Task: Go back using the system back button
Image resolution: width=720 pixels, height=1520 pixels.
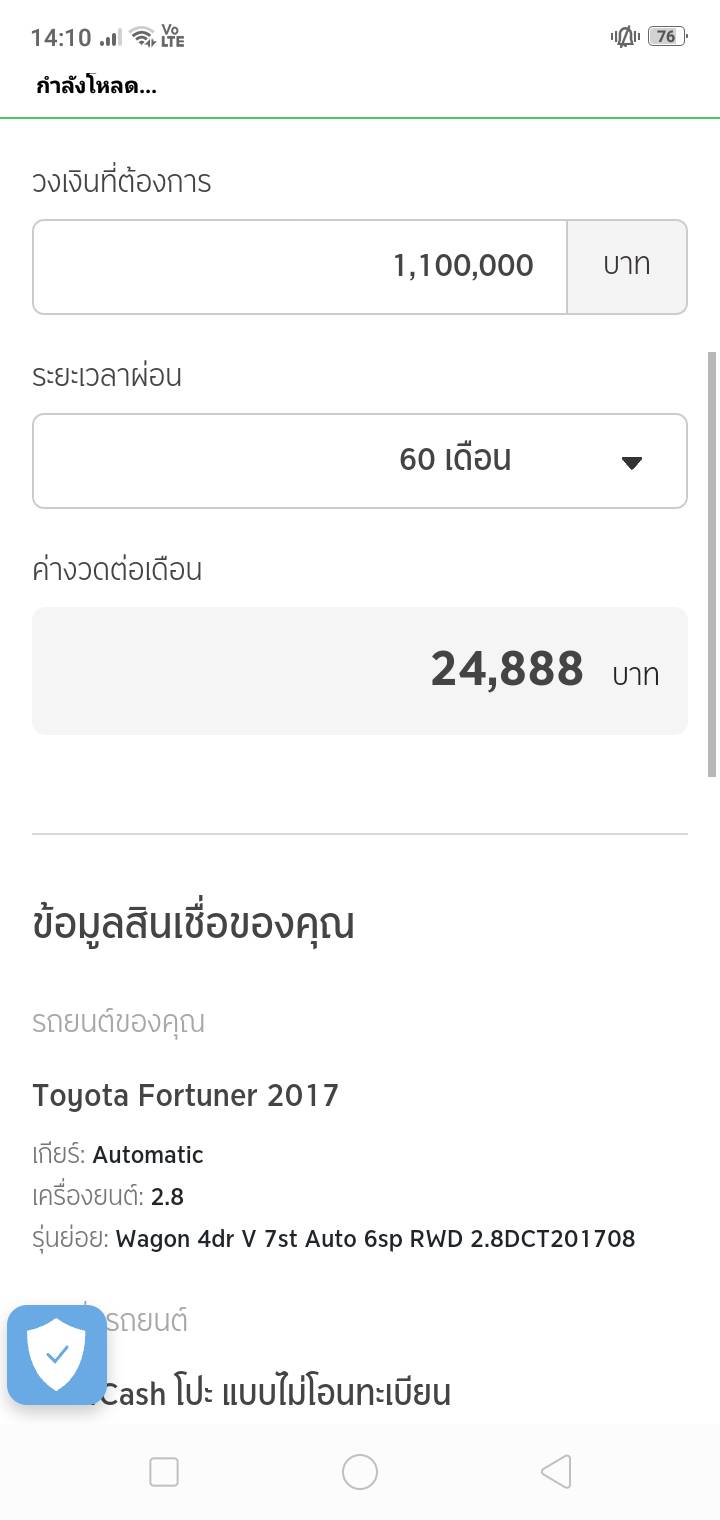Action: click(x=556, y=1471)
